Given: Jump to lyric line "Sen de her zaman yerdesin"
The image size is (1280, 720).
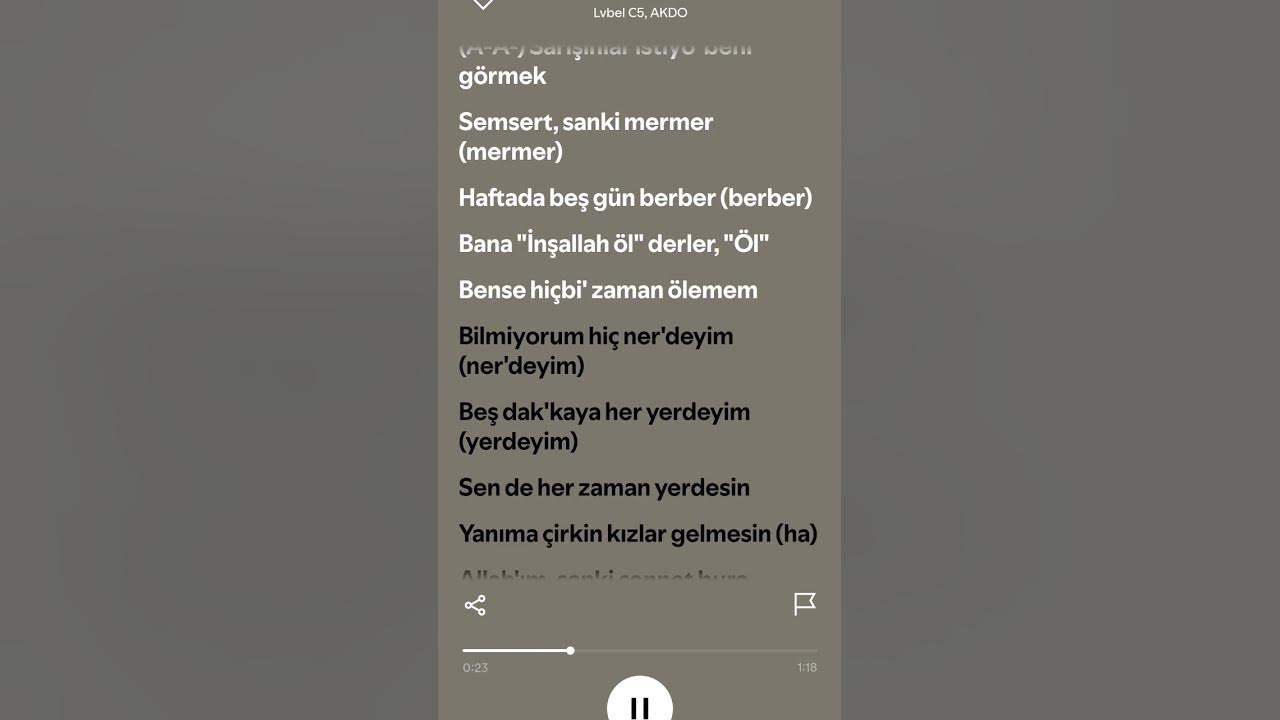Looking at the screenshot, I should click(604, 487).
